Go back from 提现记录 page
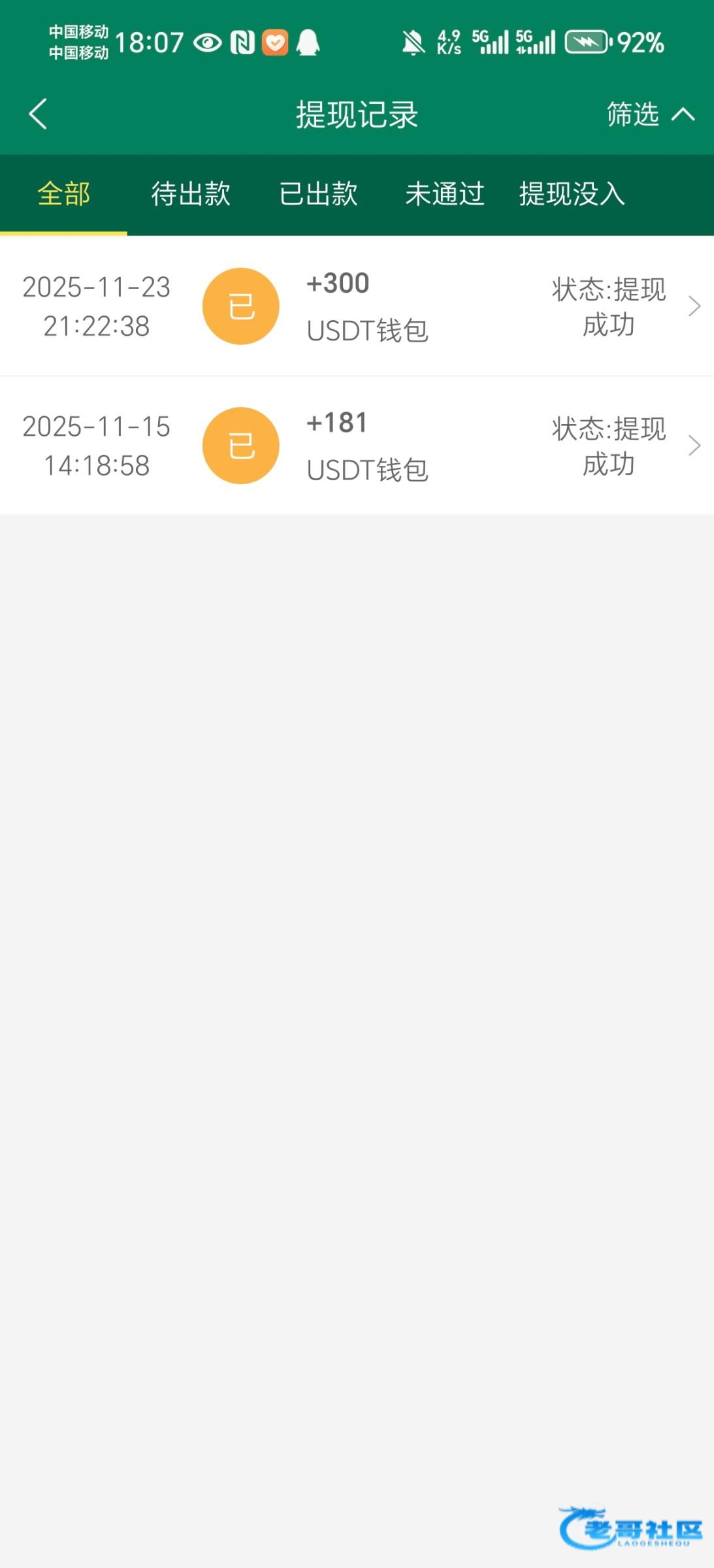This screenshot has height=1568, width=714. click(x=38, y=114)
